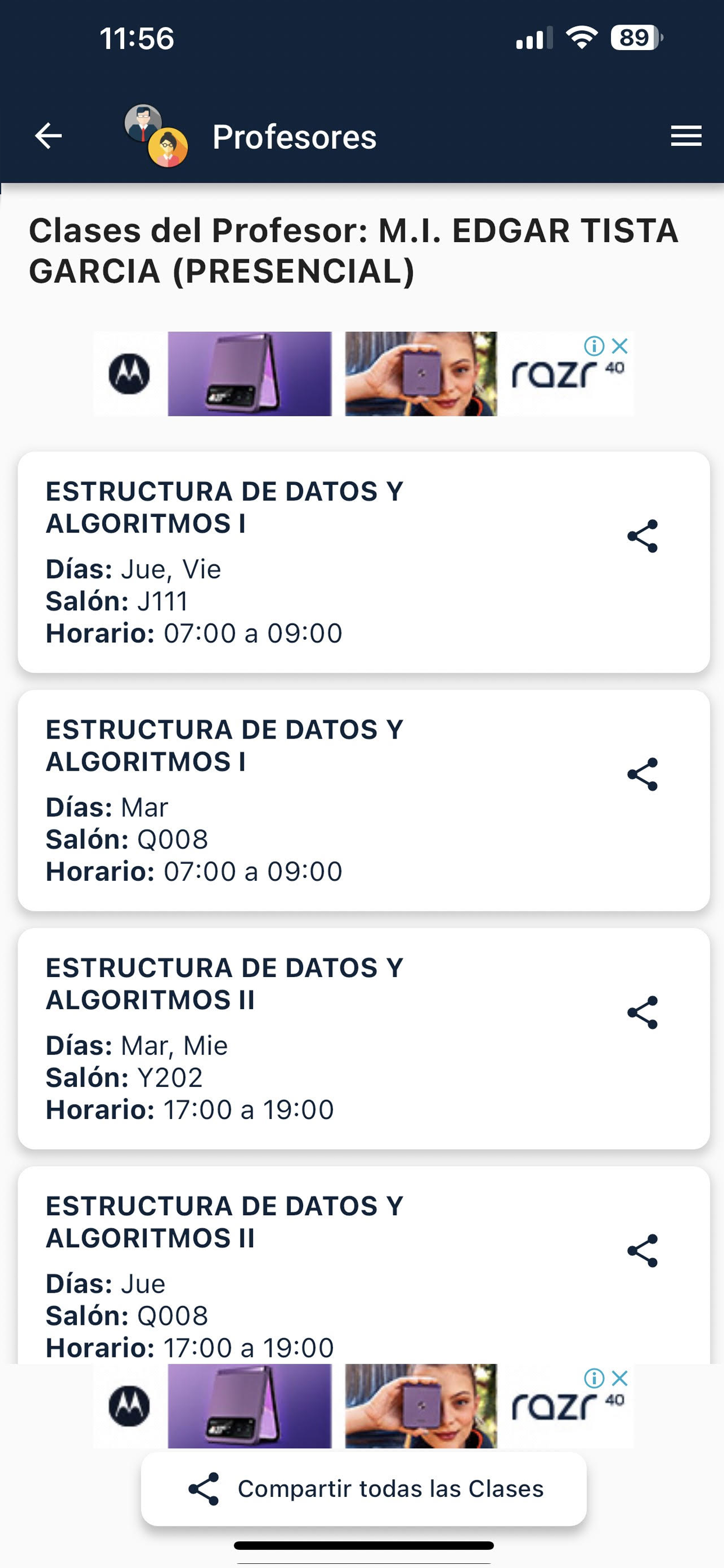724x1568 pixels.
Task: Tap Compartir todas las Clases button
Action: click(364, 1488)
